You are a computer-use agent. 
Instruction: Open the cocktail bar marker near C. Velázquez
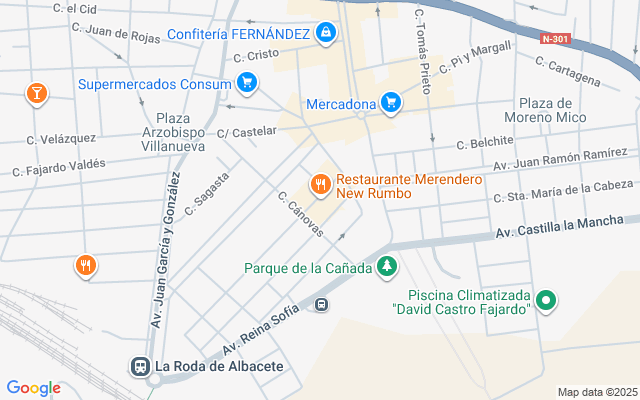pyautogui.click(x=37, y=94)
